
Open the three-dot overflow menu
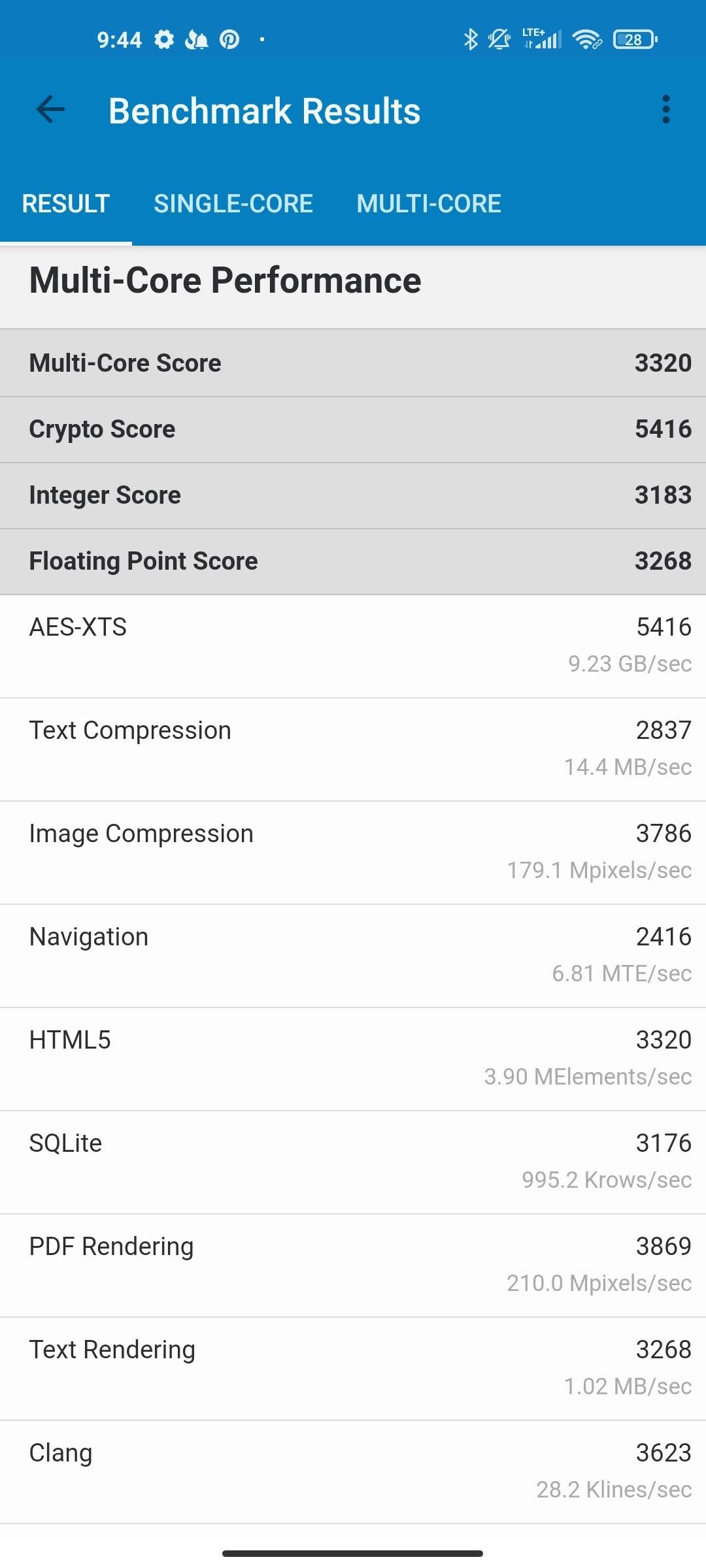tap(665, 110)
